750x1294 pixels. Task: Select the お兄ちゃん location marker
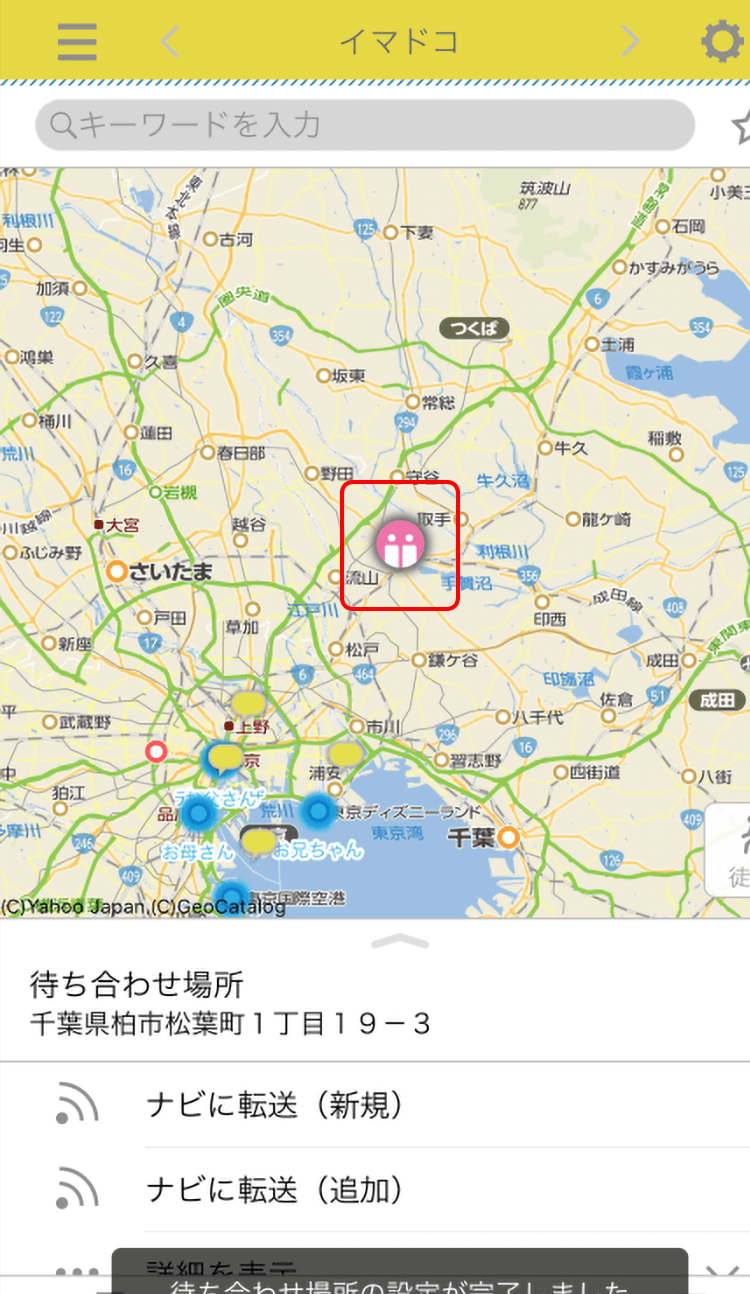pyautogui.click(x=318, y=812)
